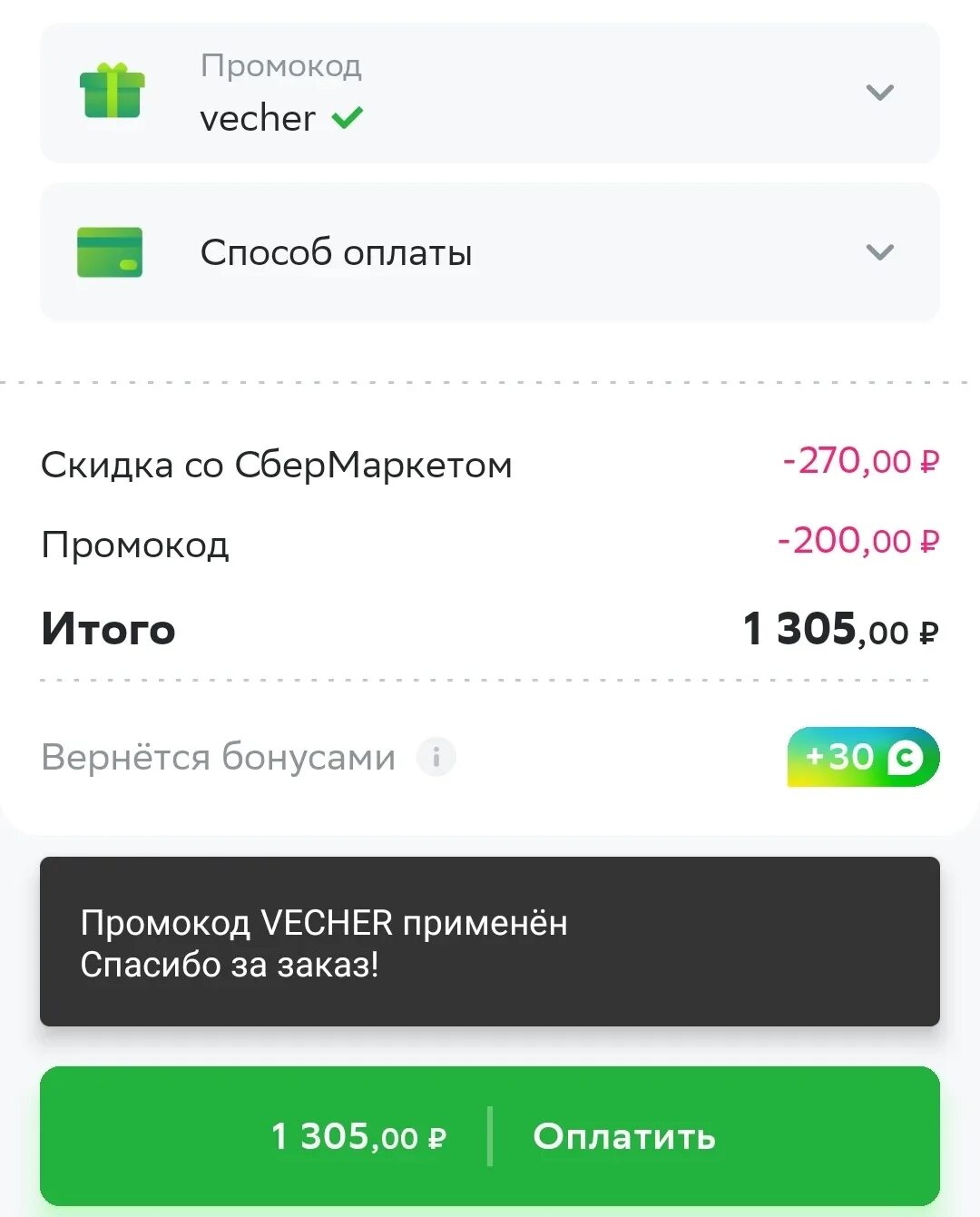Click the Скидка со СберМаркетом row
Screen dimensions: 980x1217
pos(275,464)
